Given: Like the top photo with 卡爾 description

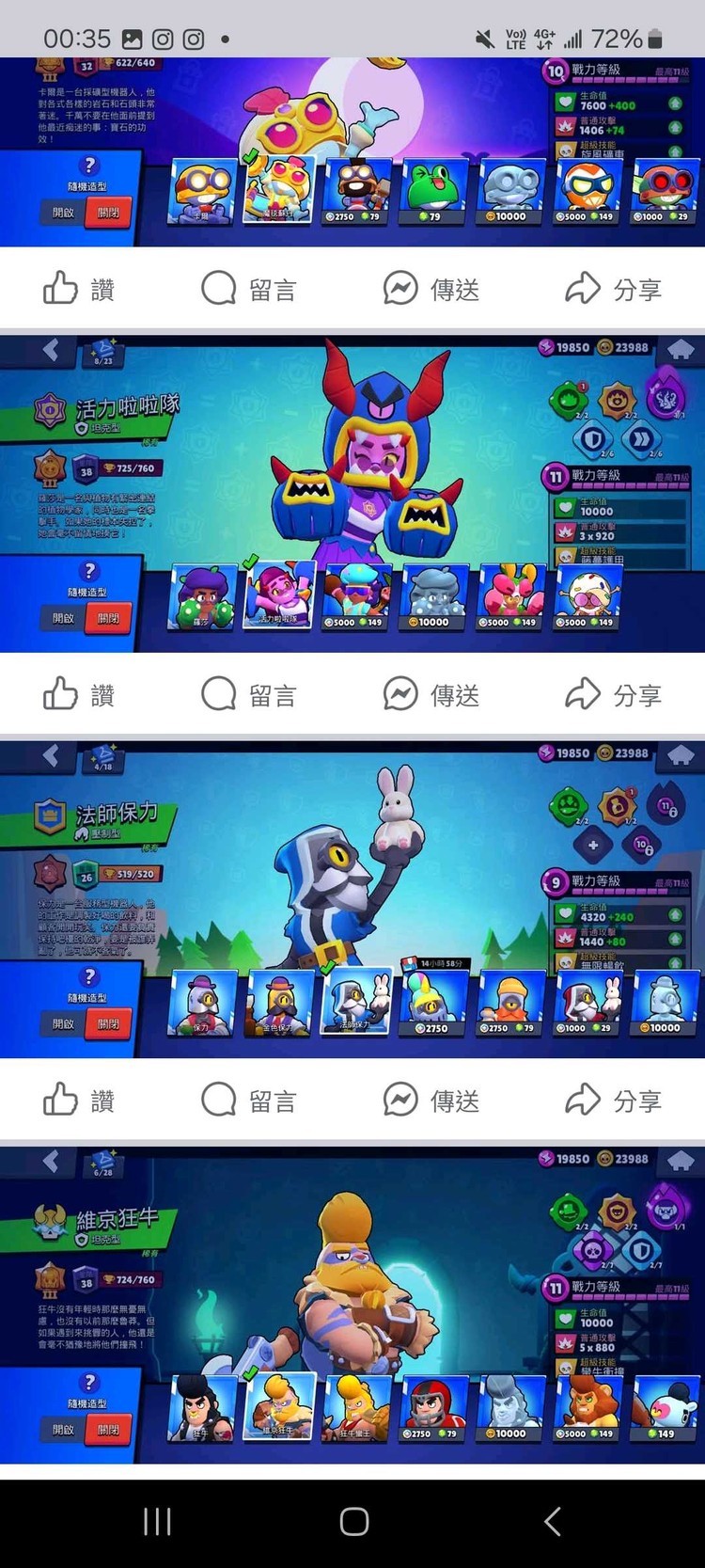Looking at the screenshot, I should (x=79, y=289).
